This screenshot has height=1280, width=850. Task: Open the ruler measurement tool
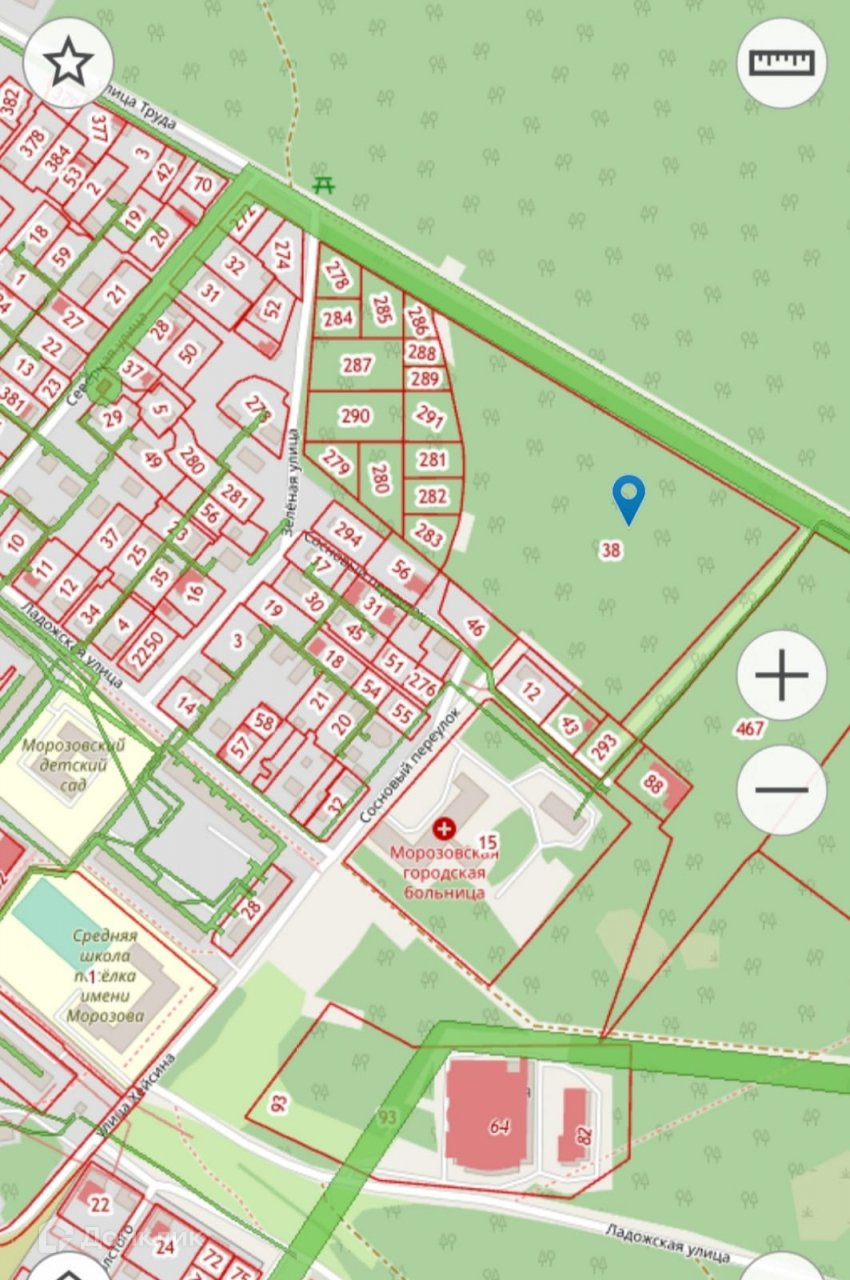coord(782,63)
